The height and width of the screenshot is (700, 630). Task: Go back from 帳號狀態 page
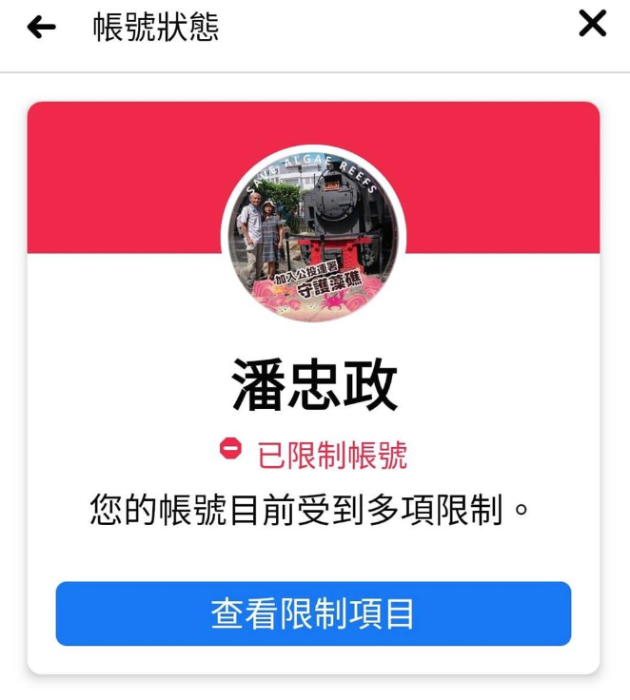pyautogui.click(x=41, y=27)
